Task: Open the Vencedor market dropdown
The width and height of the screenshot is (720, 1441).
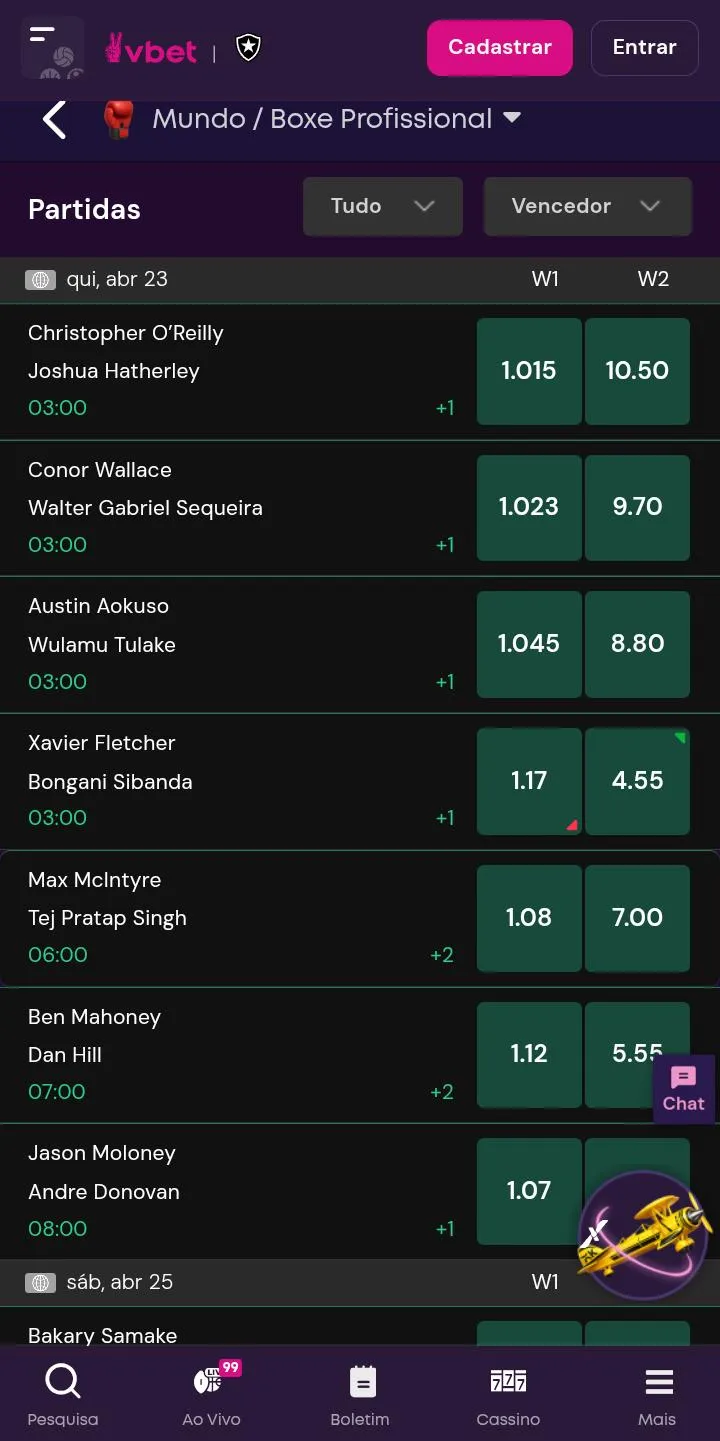Action: pos(587,206)
